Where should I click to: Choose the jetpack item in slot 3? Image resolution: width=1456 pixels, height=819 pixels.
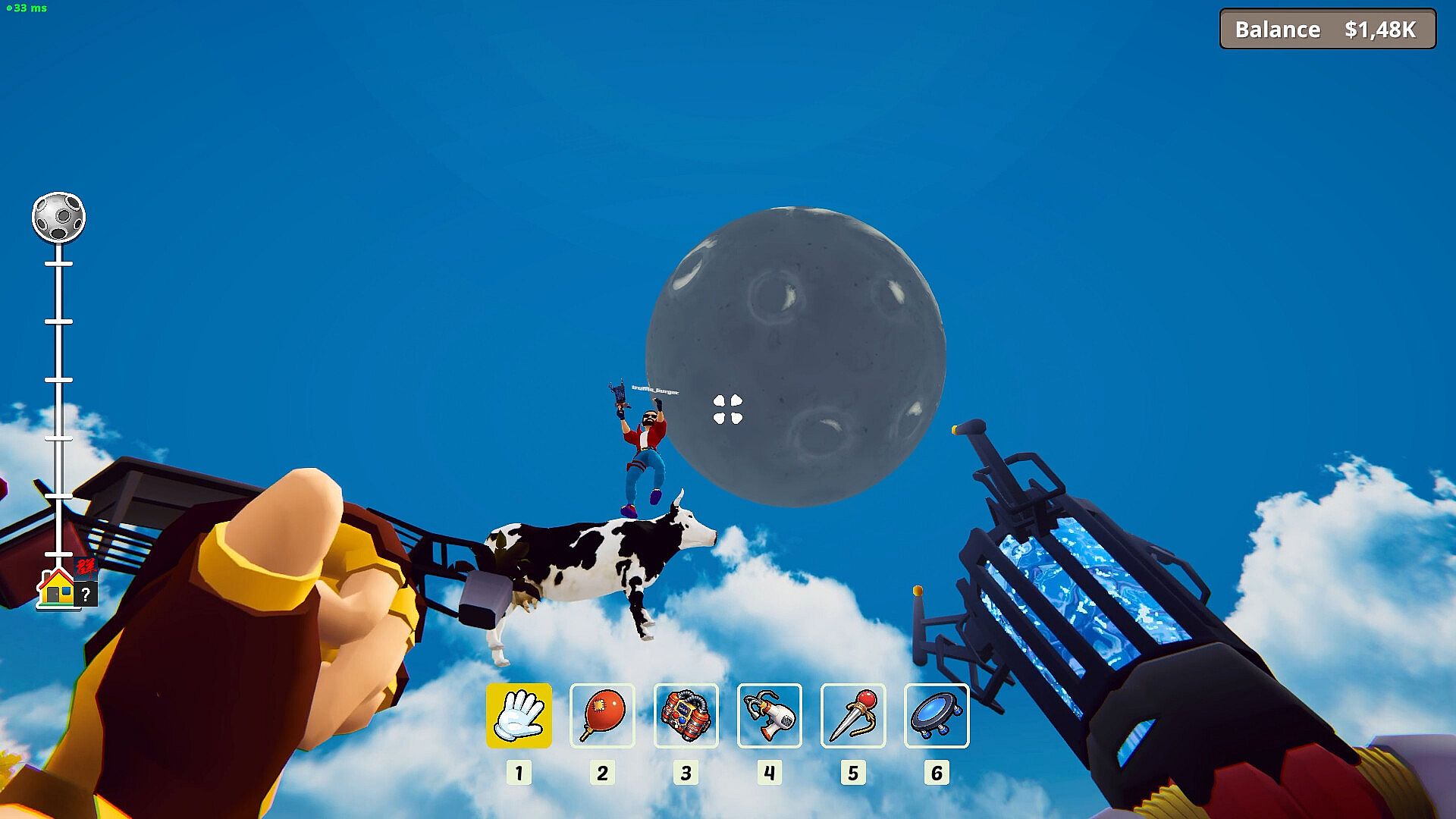tap(686, 716)
